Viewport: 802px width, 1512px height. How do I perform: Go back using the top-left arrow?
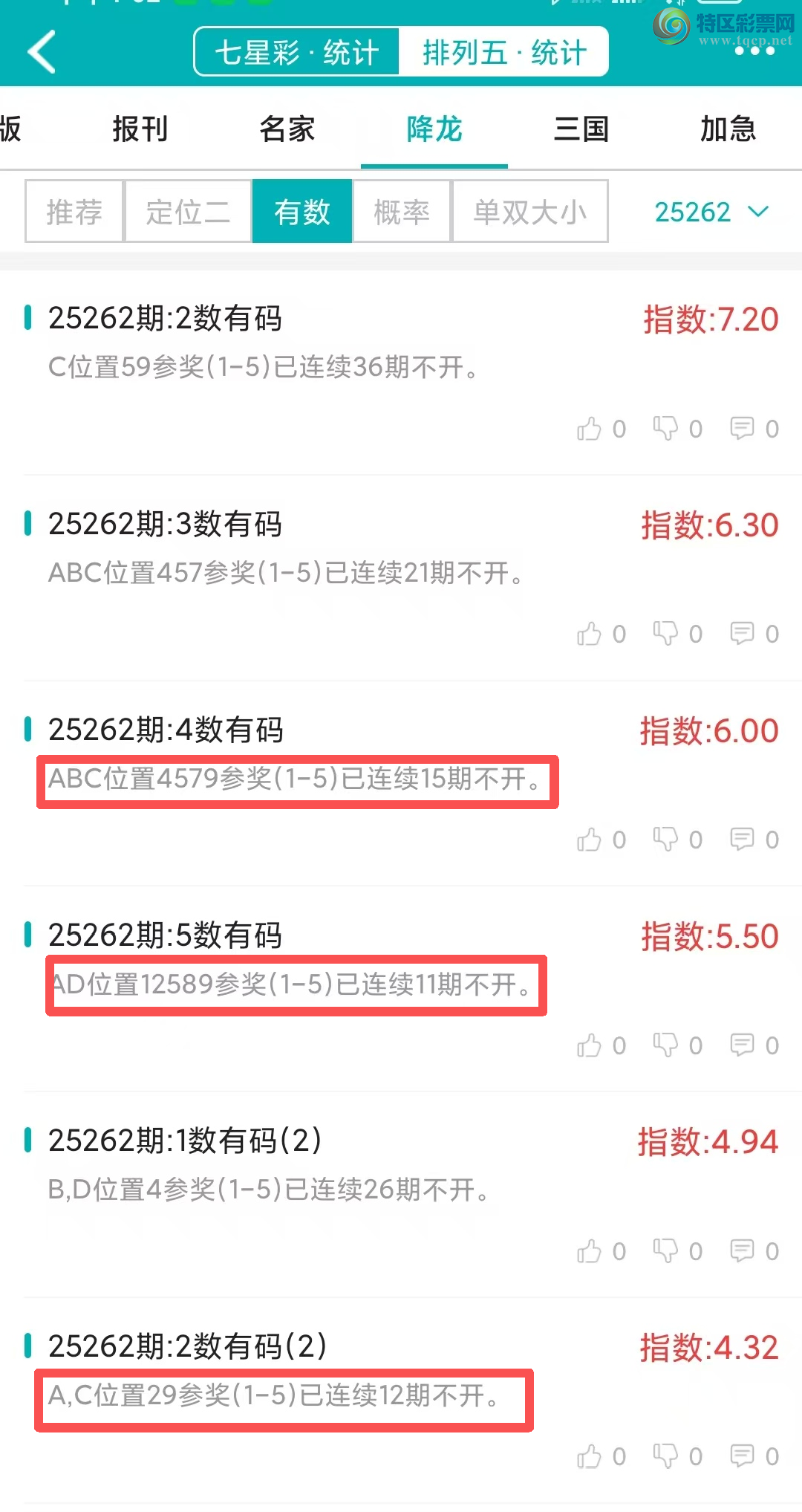42,51
